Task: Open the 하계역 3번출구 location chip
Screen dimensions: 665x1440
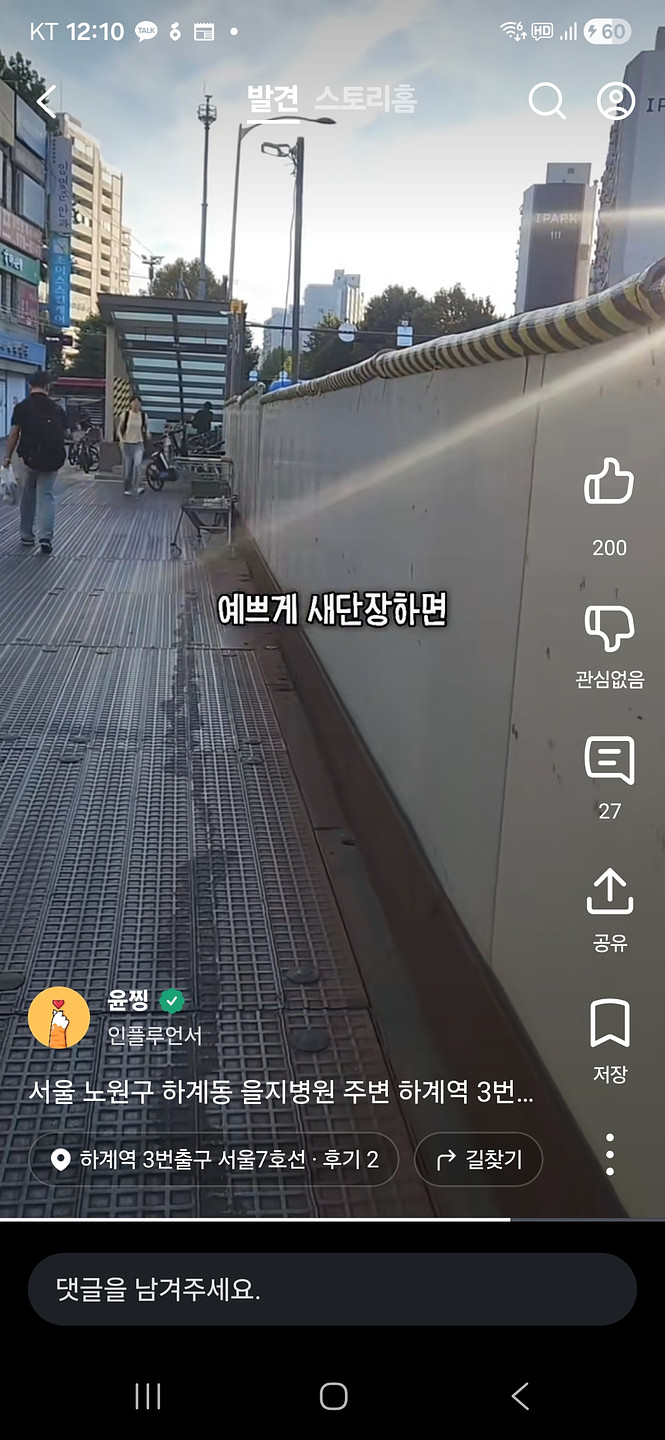Action: click(214, 1159)
